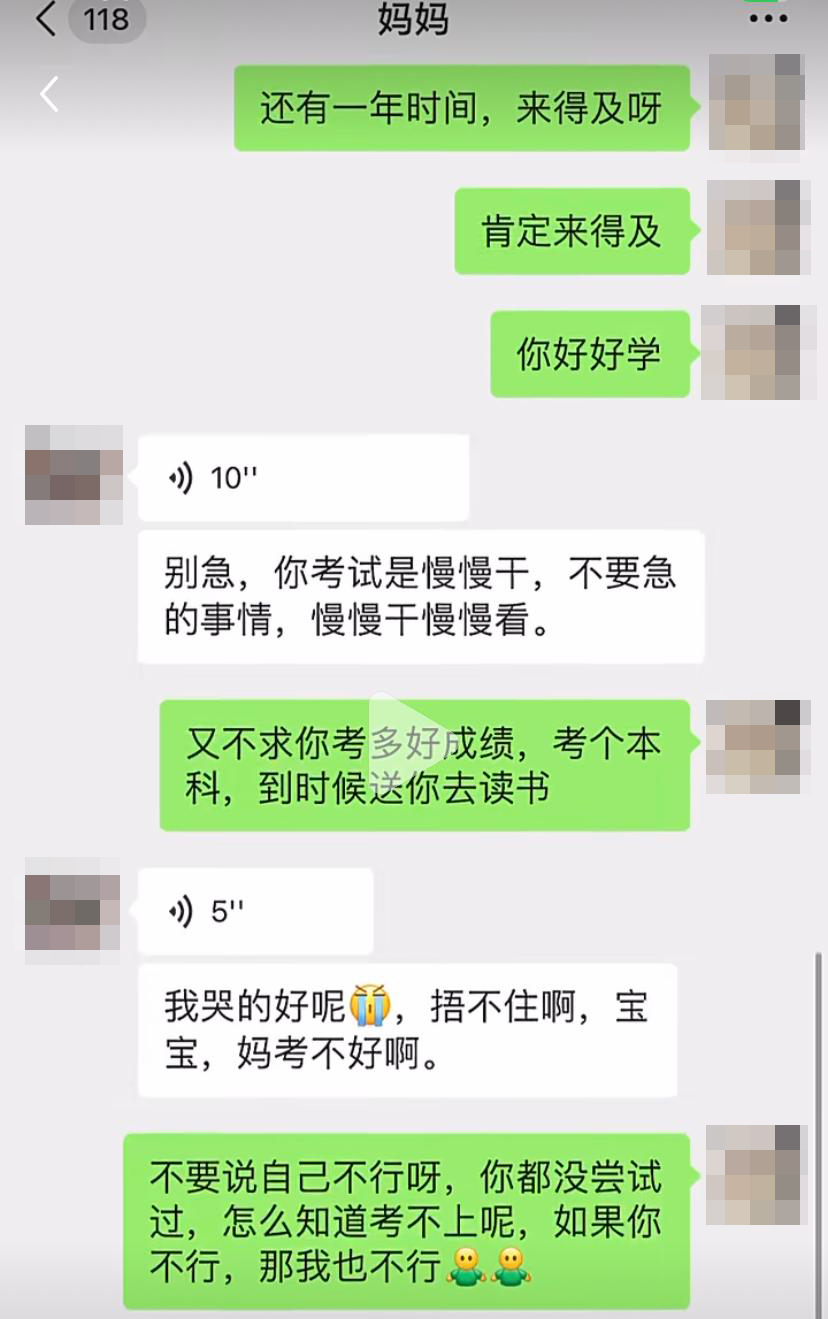Tap the '118' unread count badge
This screenshot has height=1319, width=828.
(x=107, y=20)
